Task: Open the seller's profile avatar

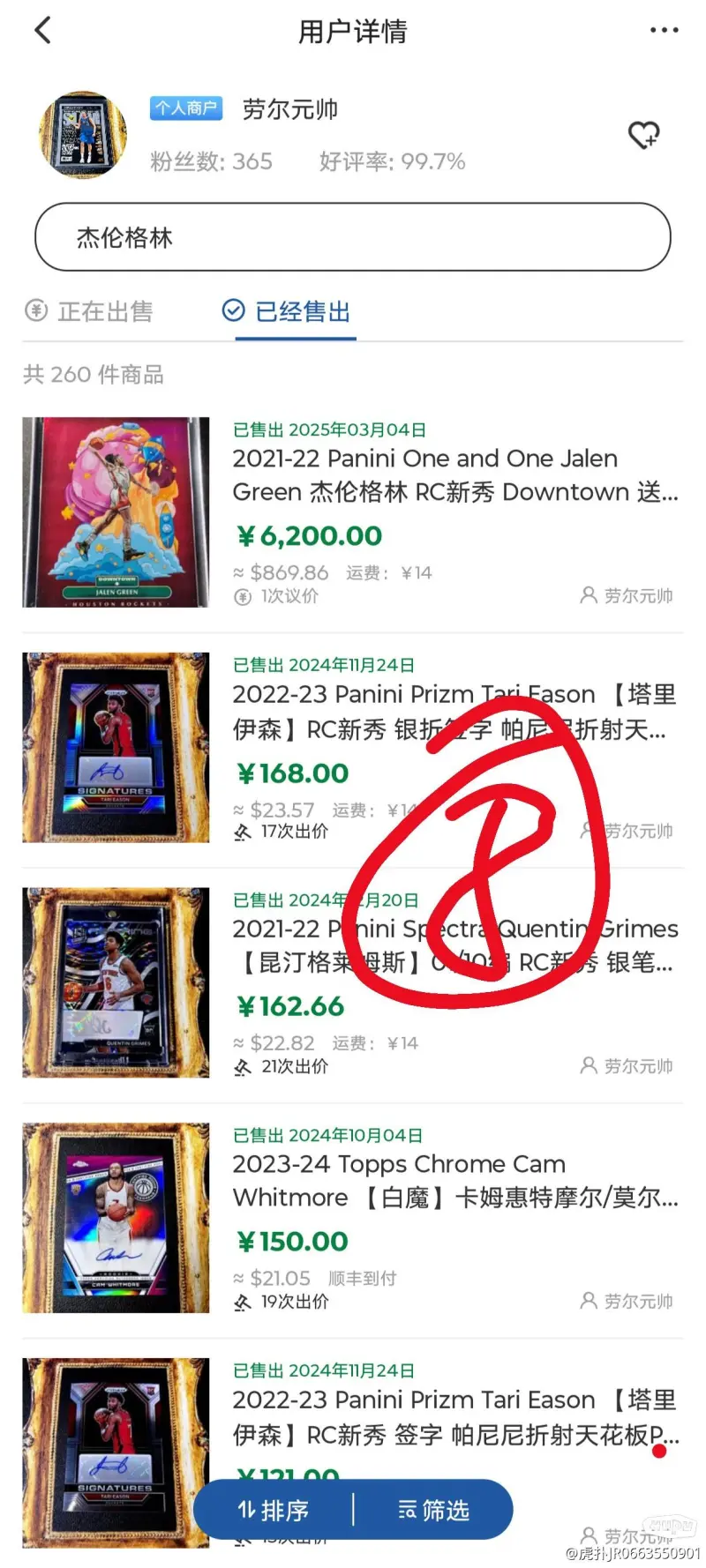Action: click(x=83, y=135)
